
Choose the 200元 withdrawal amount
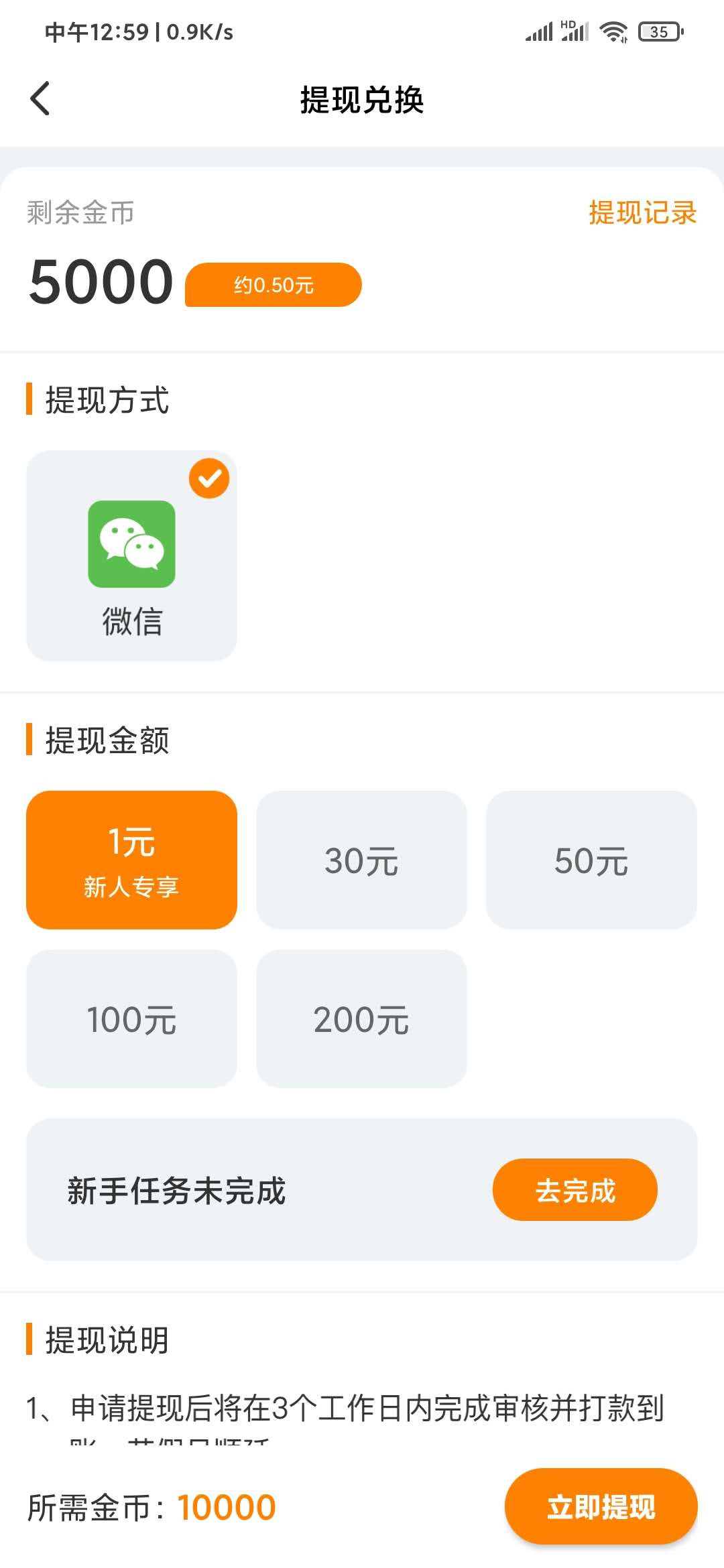pyautogui.click(x=361, y=1019)
